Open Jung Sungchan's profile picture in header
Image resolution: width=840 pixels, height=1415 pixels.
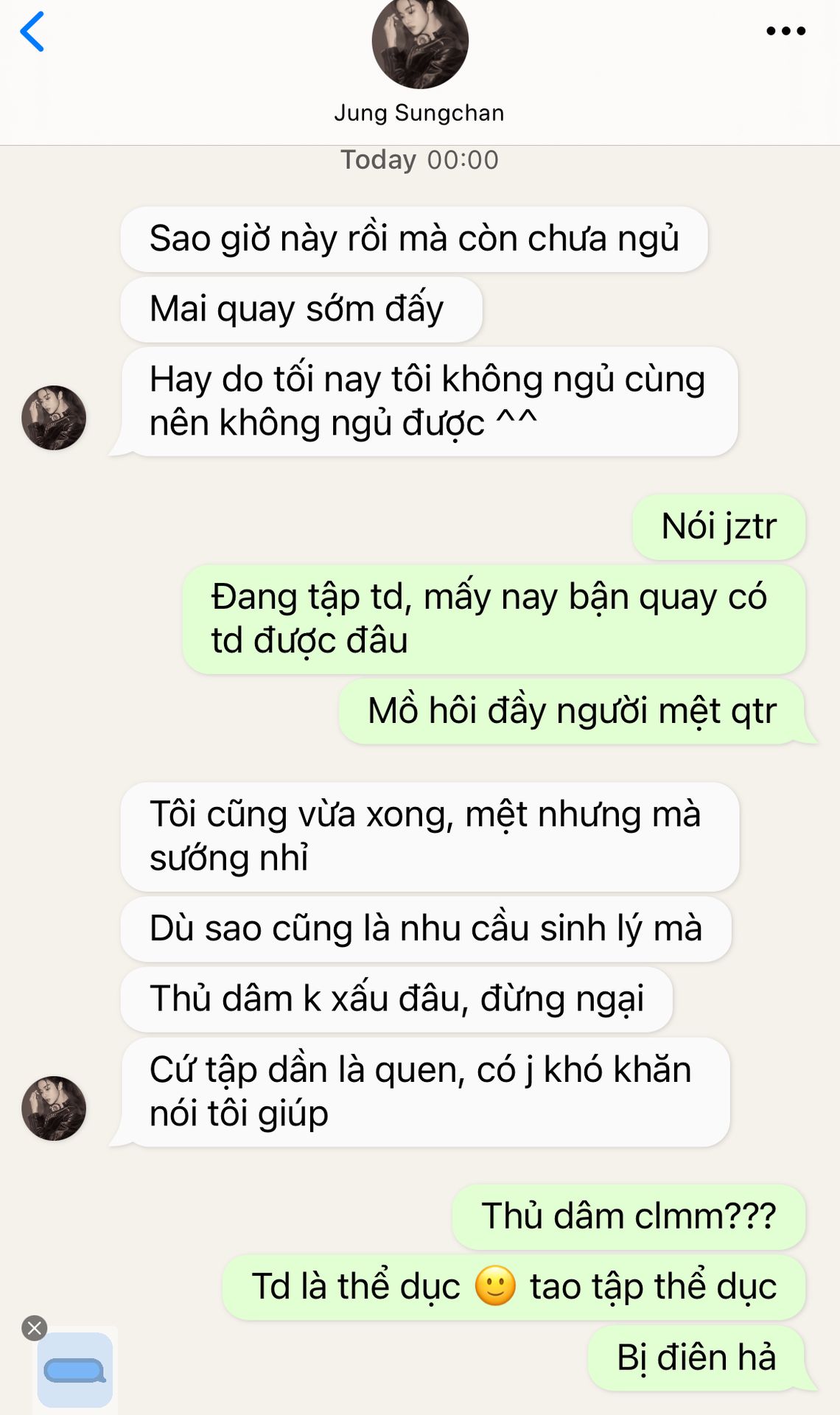[x=420, y=42]
